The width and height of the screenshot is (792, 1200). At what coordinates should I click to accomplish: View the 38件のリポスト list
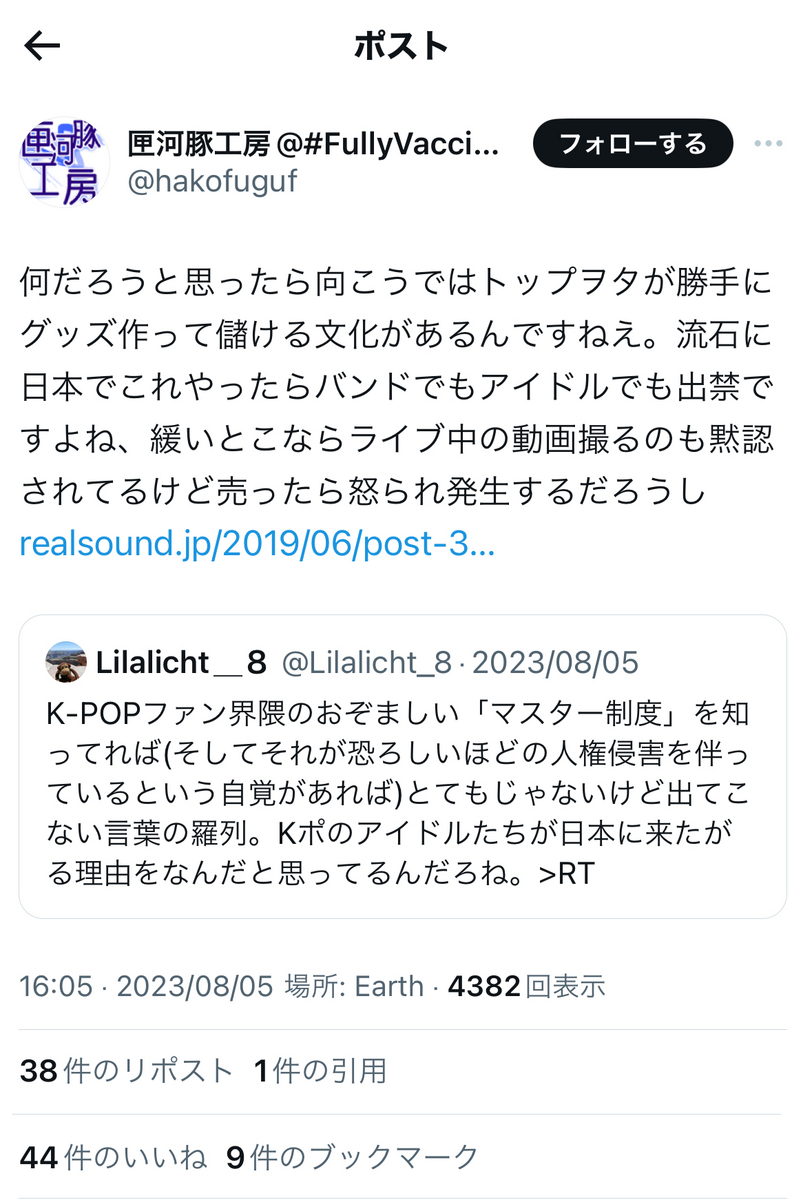126,1071
